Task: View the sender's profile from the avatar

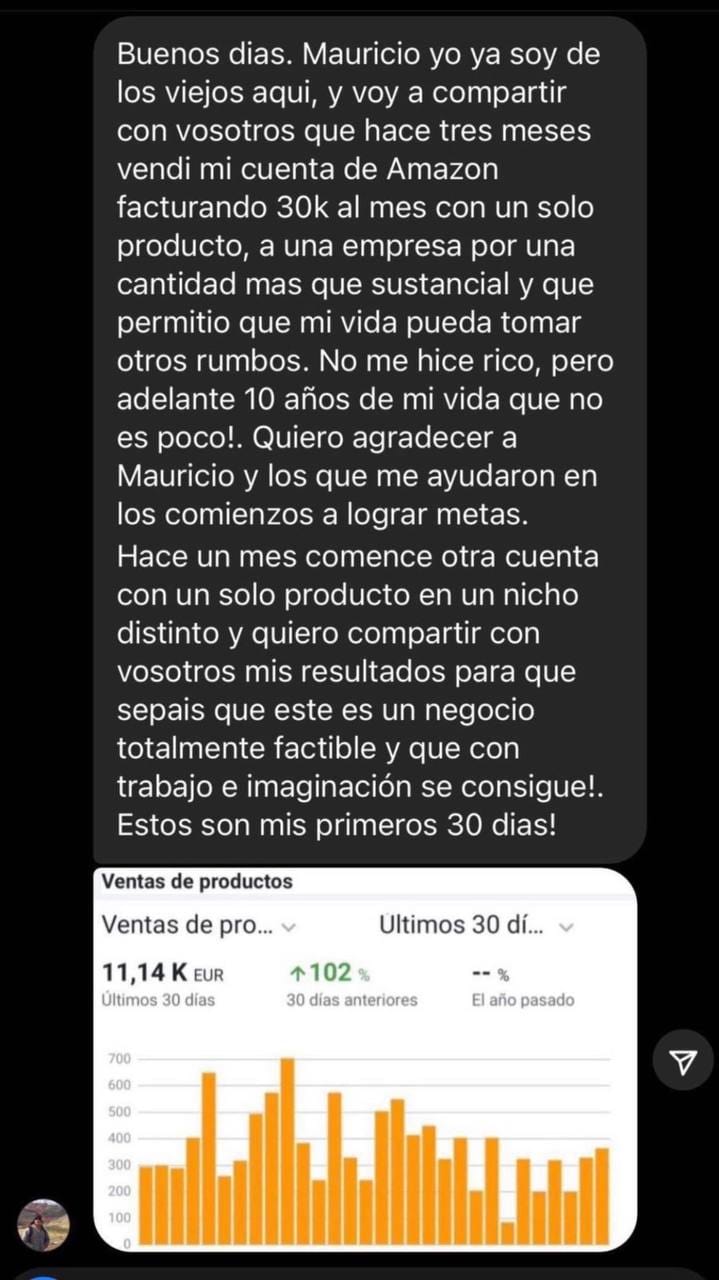Action: pos(44,1224)
